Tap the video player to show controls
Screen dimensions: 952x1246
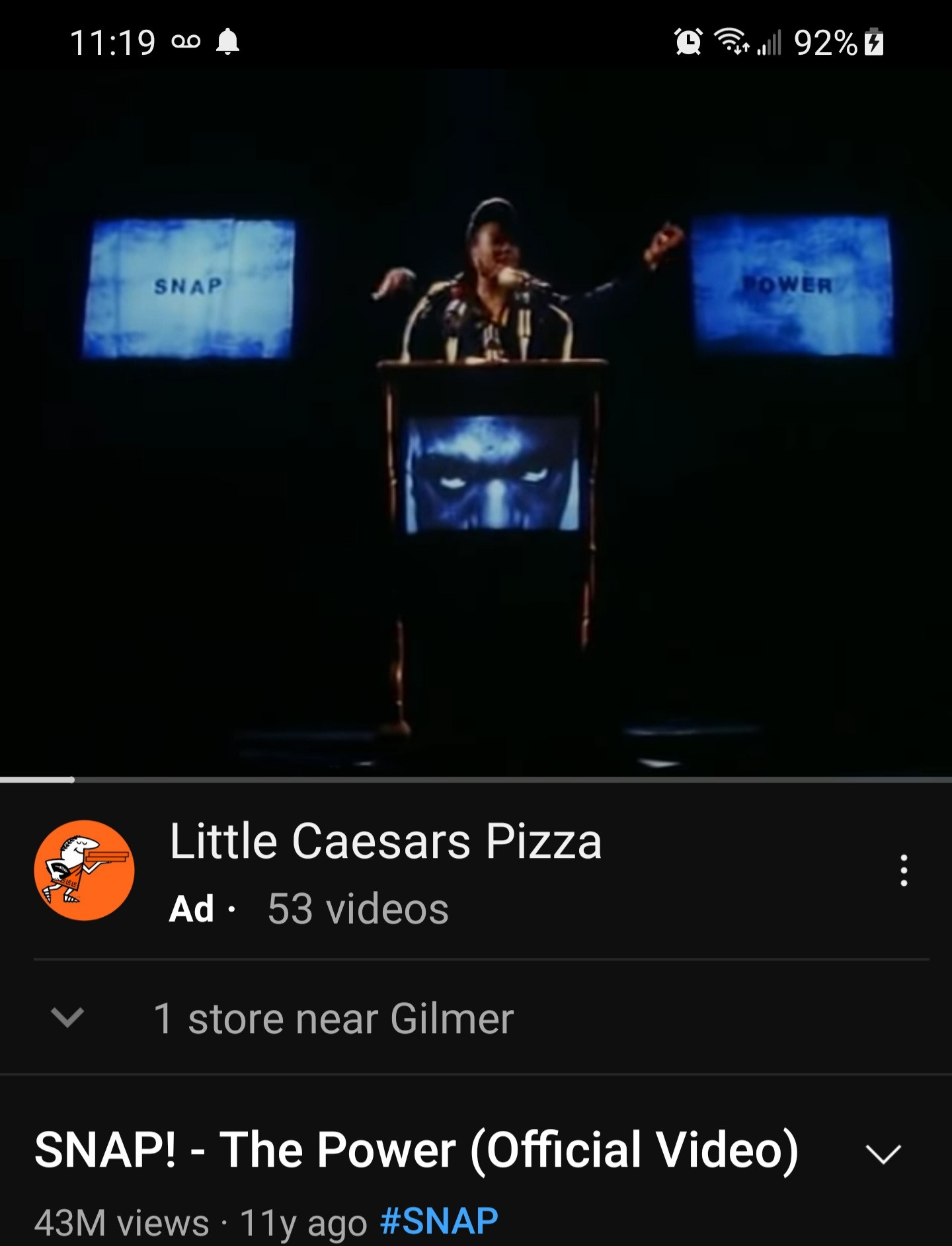(x=476, y=423)
